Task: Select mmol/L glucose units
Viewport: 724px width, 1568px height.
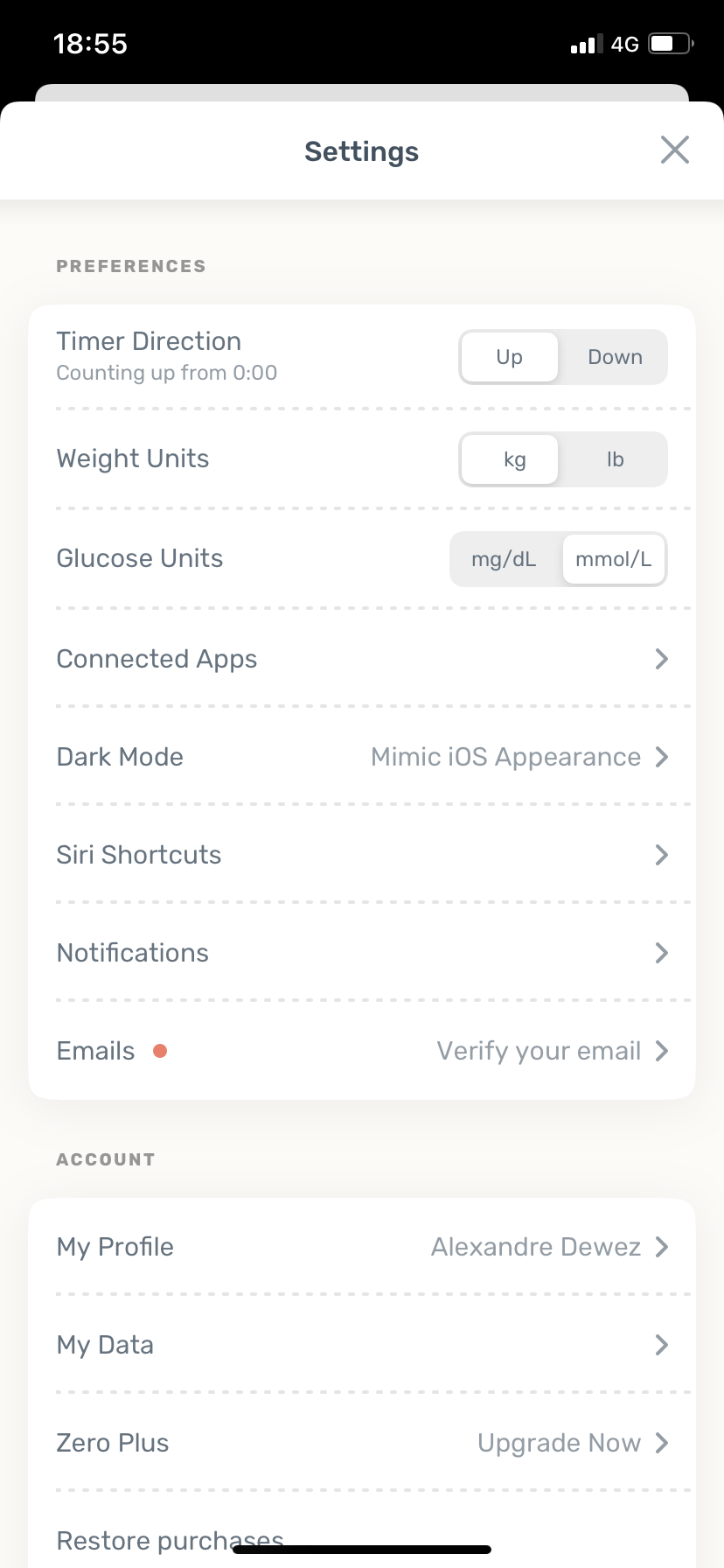Action: 613,559
